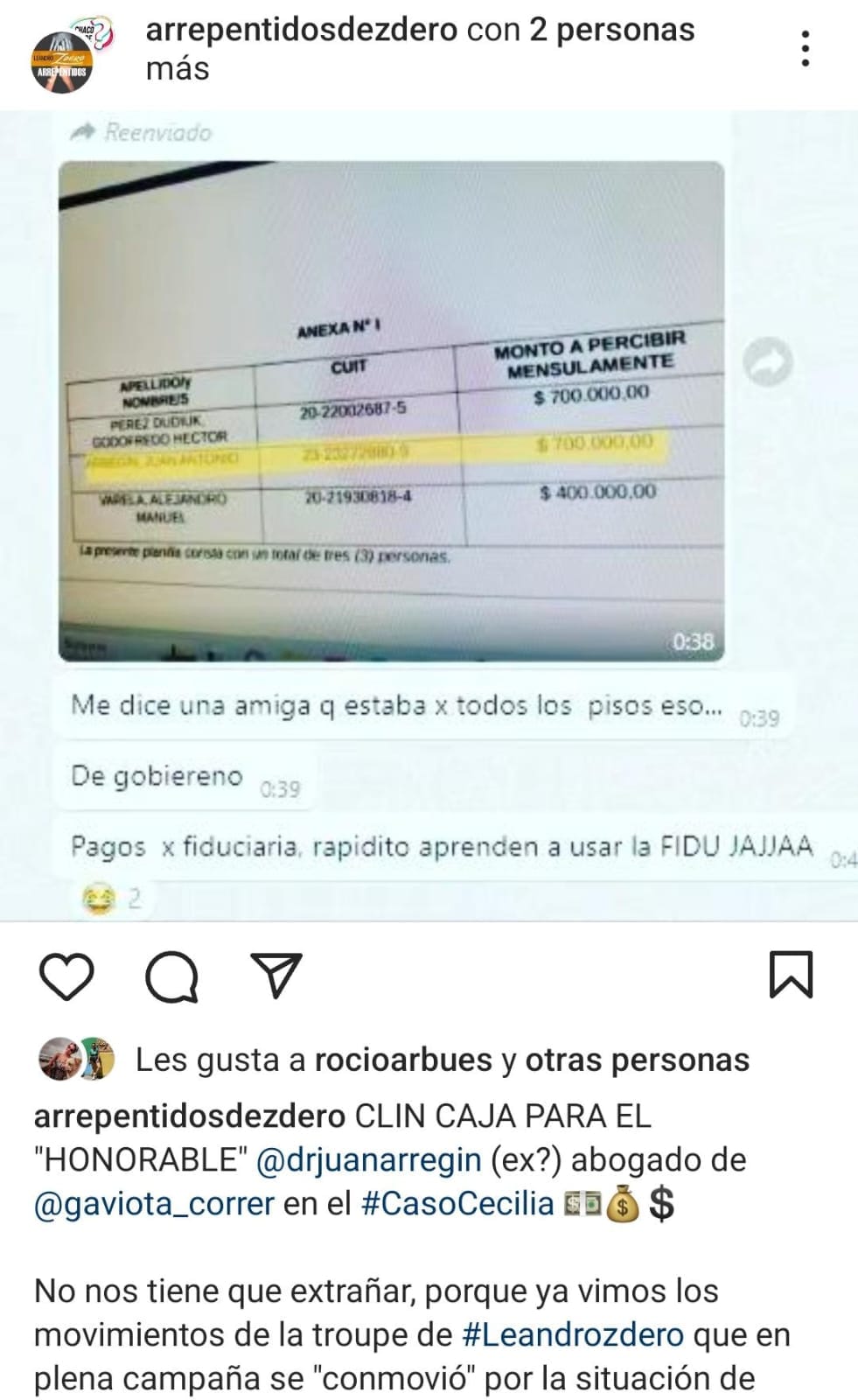
Task: Open arrepentidosdezdero username in post header
Action: [x=302, y=30]
